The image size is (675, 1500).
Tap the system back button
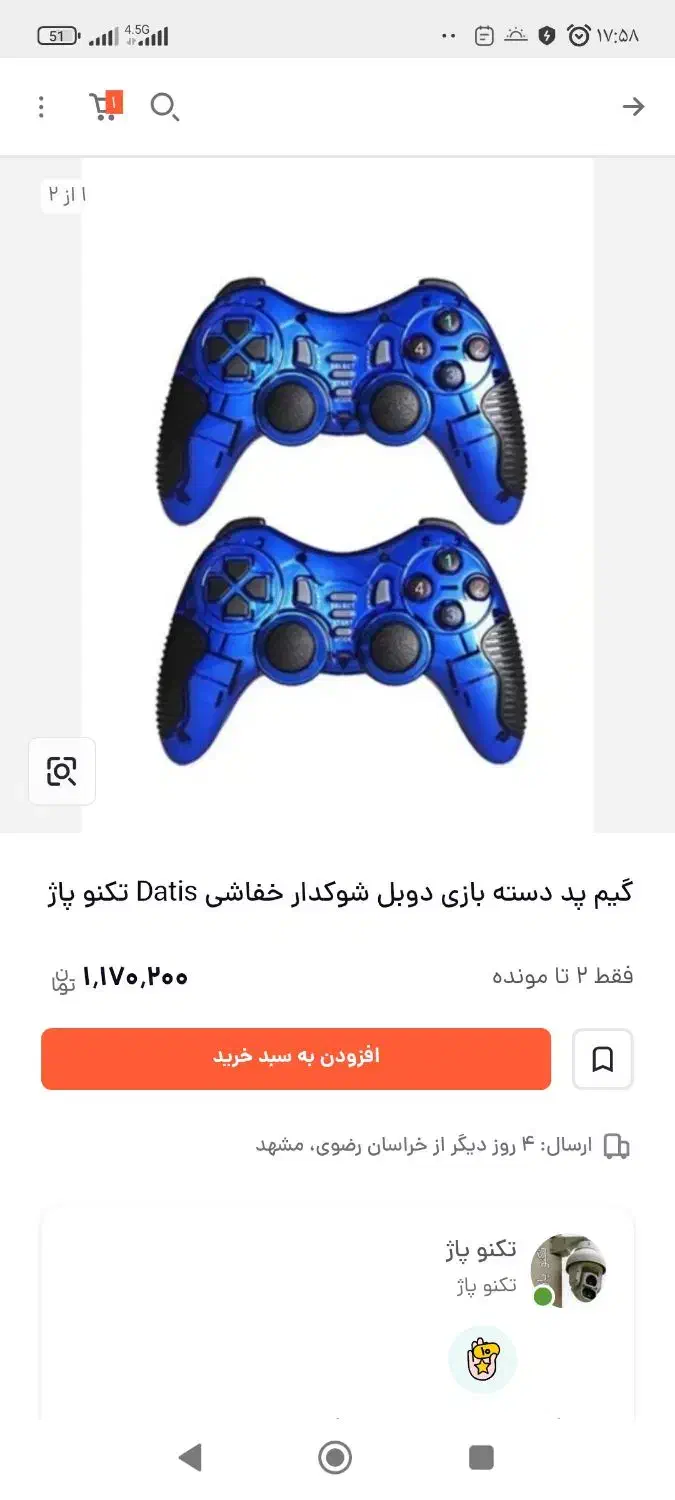[x=190, y=1457]
